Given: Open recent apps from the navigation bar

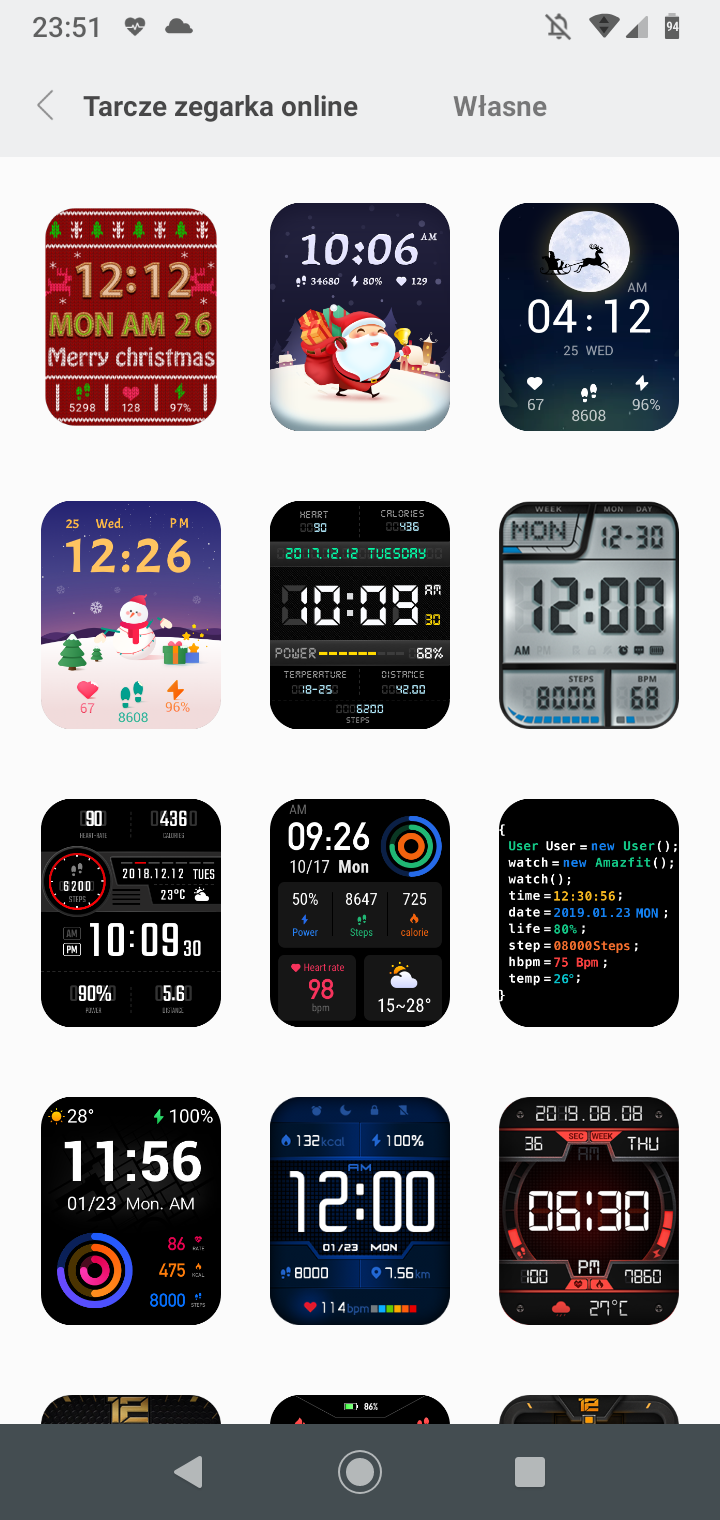Looking at the screenshot, I should (529, 1471).
